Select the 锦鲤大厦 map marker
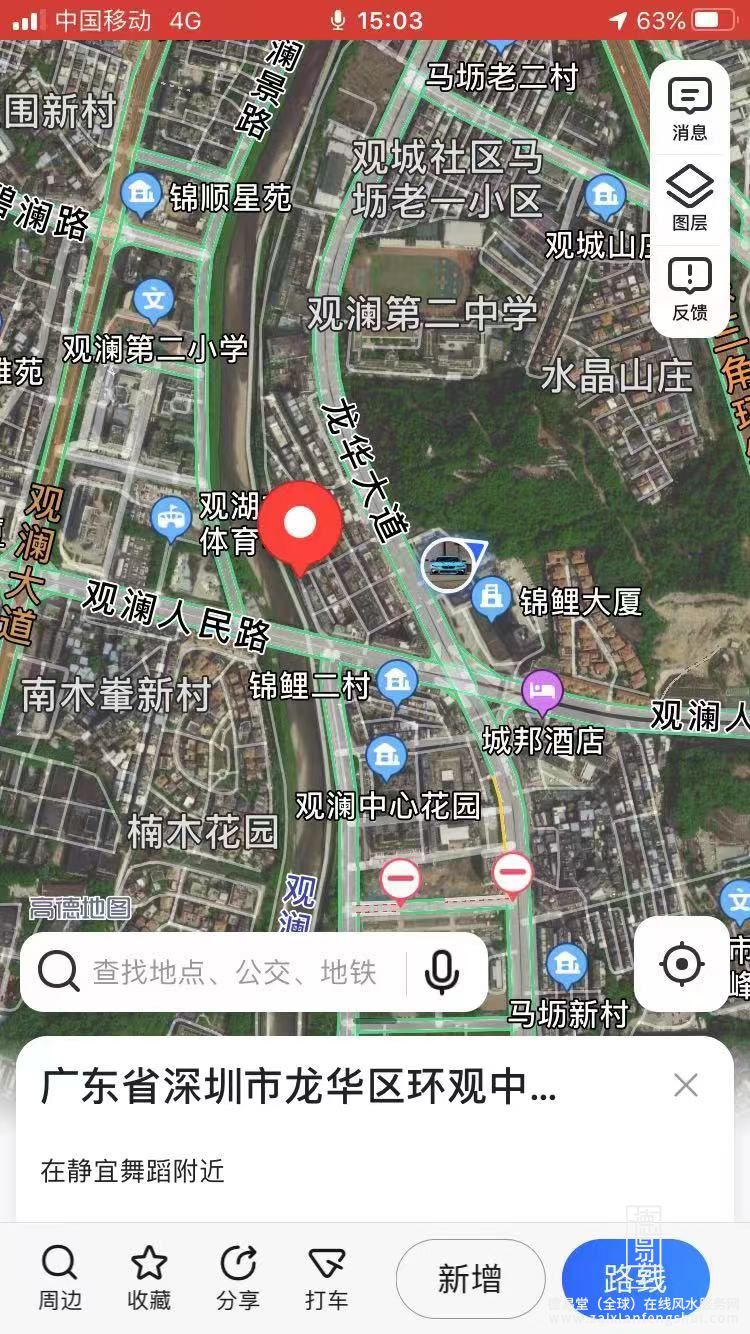The image size is (750, 1334). pyautogui.click(x=490, y=597)
